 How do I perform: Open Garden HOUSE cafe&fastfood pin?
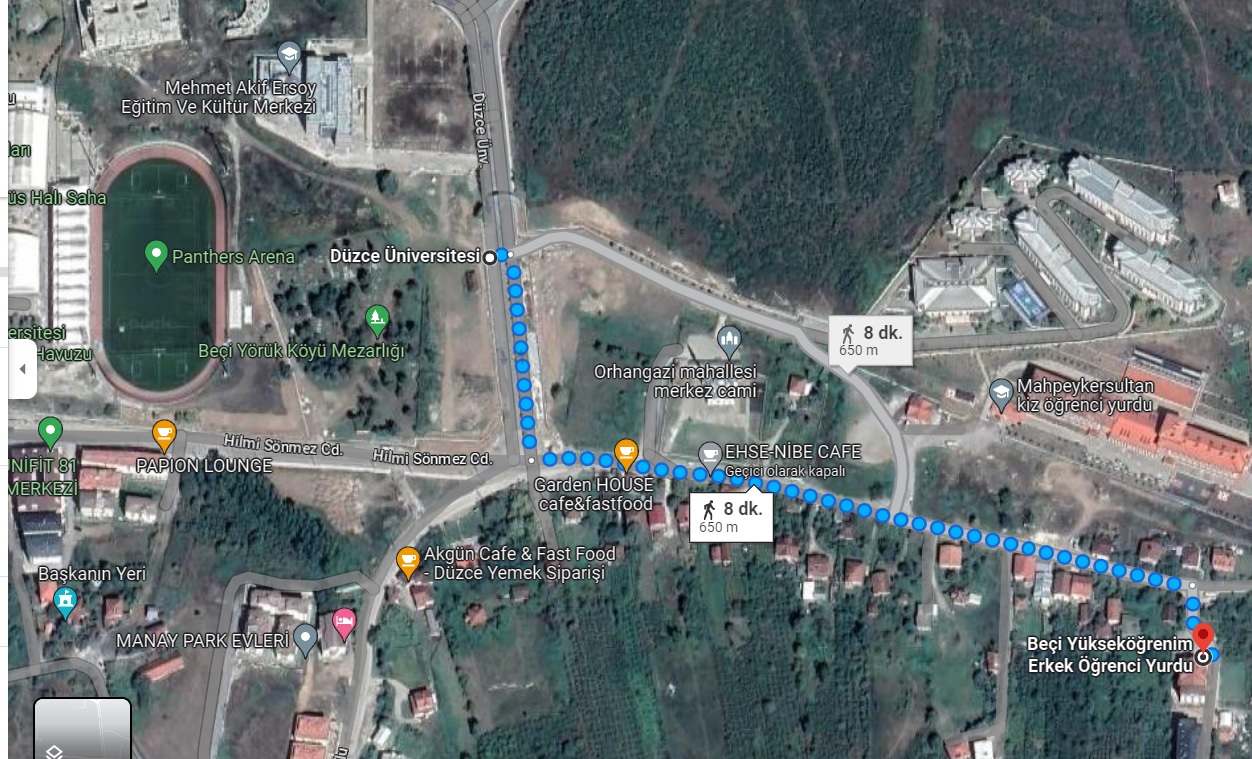coord(626,453)
